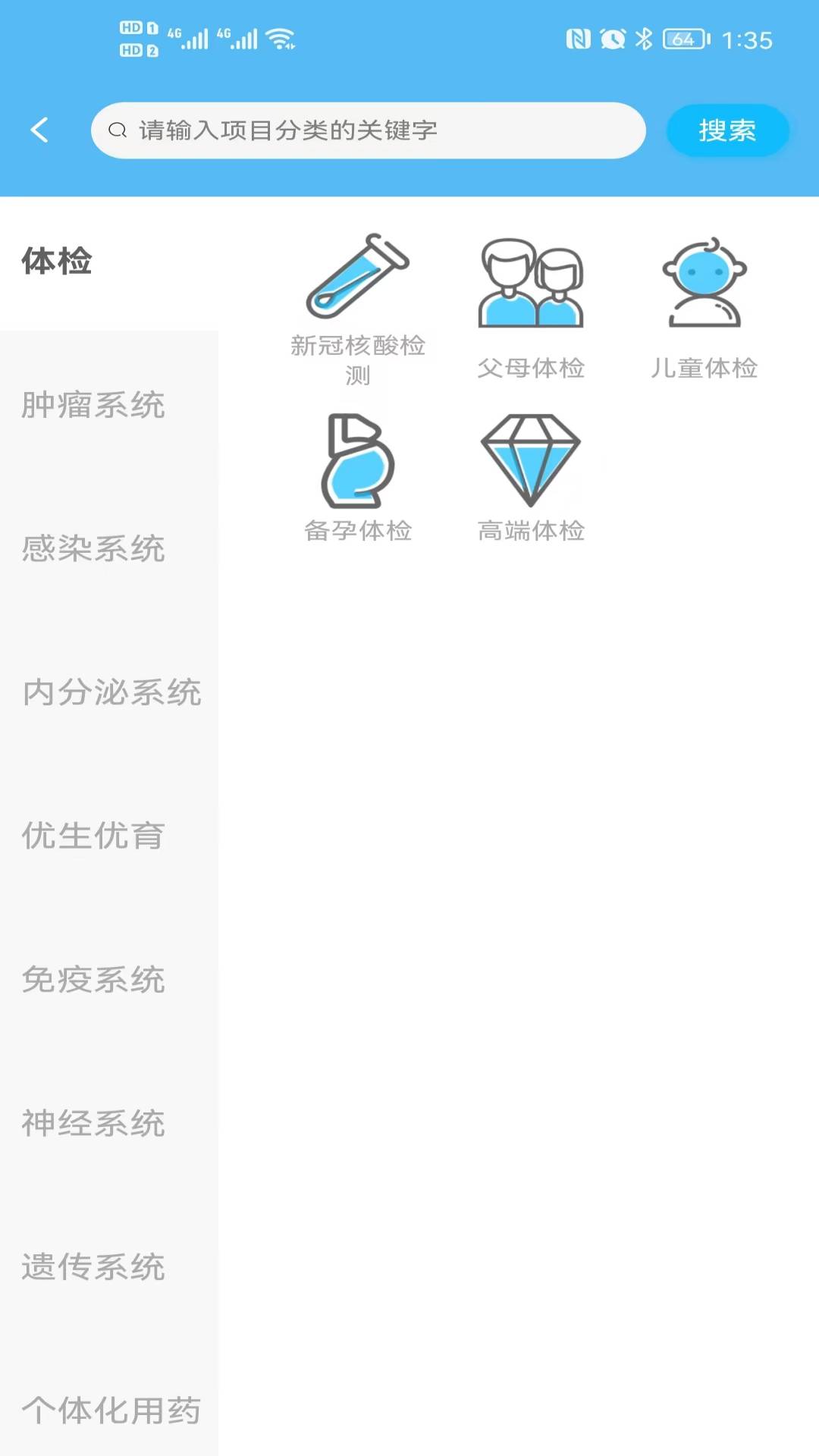Switch to the 肿瘤系统 category

[93, 406]
